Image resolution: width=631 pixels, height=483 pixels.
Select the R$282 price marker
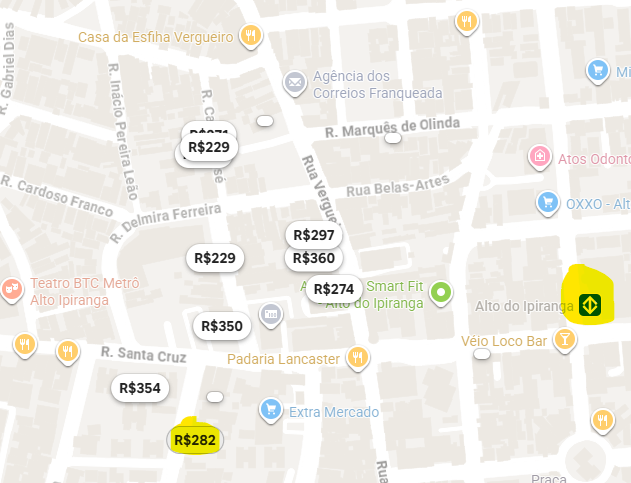click(195, 440)
